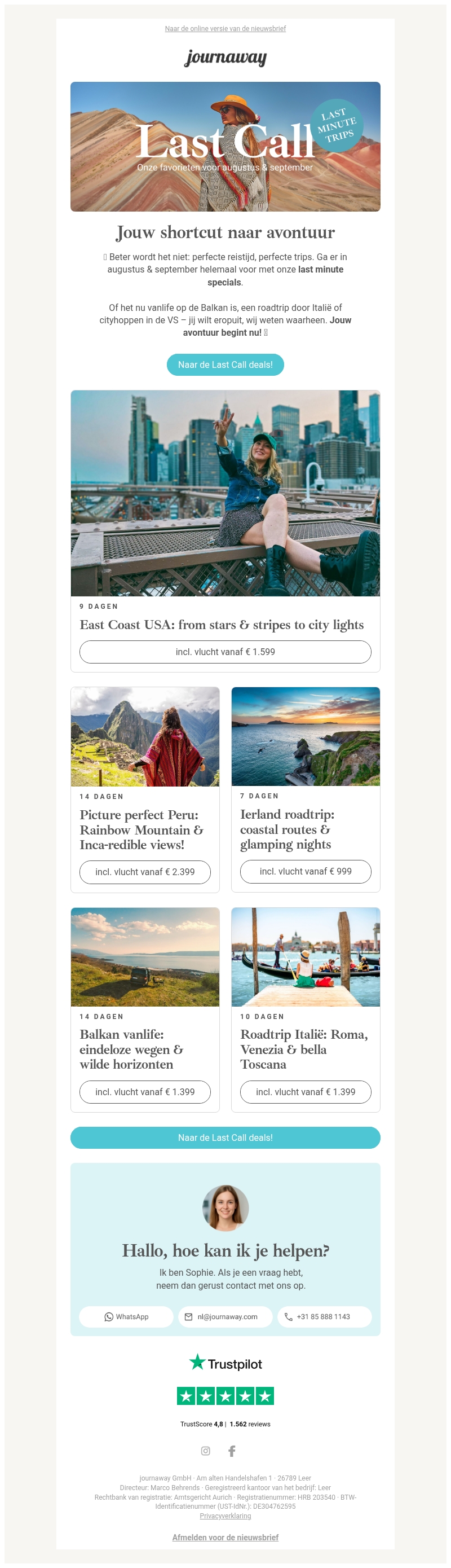View the Ierland roadtrip photo

(305, 736)
